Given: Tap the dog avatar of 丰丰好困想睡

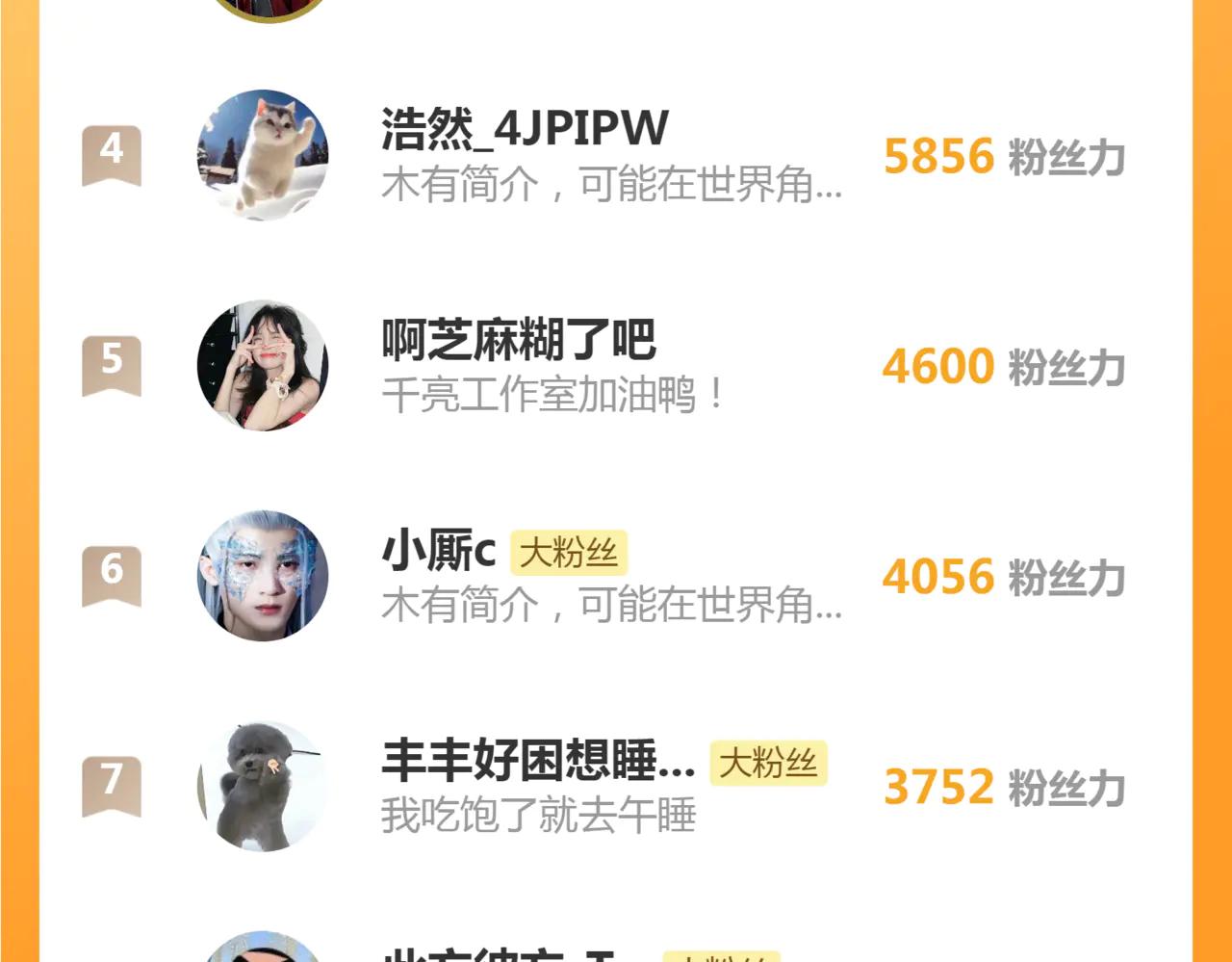Looking at the screenshot, I should click(263, 785).
